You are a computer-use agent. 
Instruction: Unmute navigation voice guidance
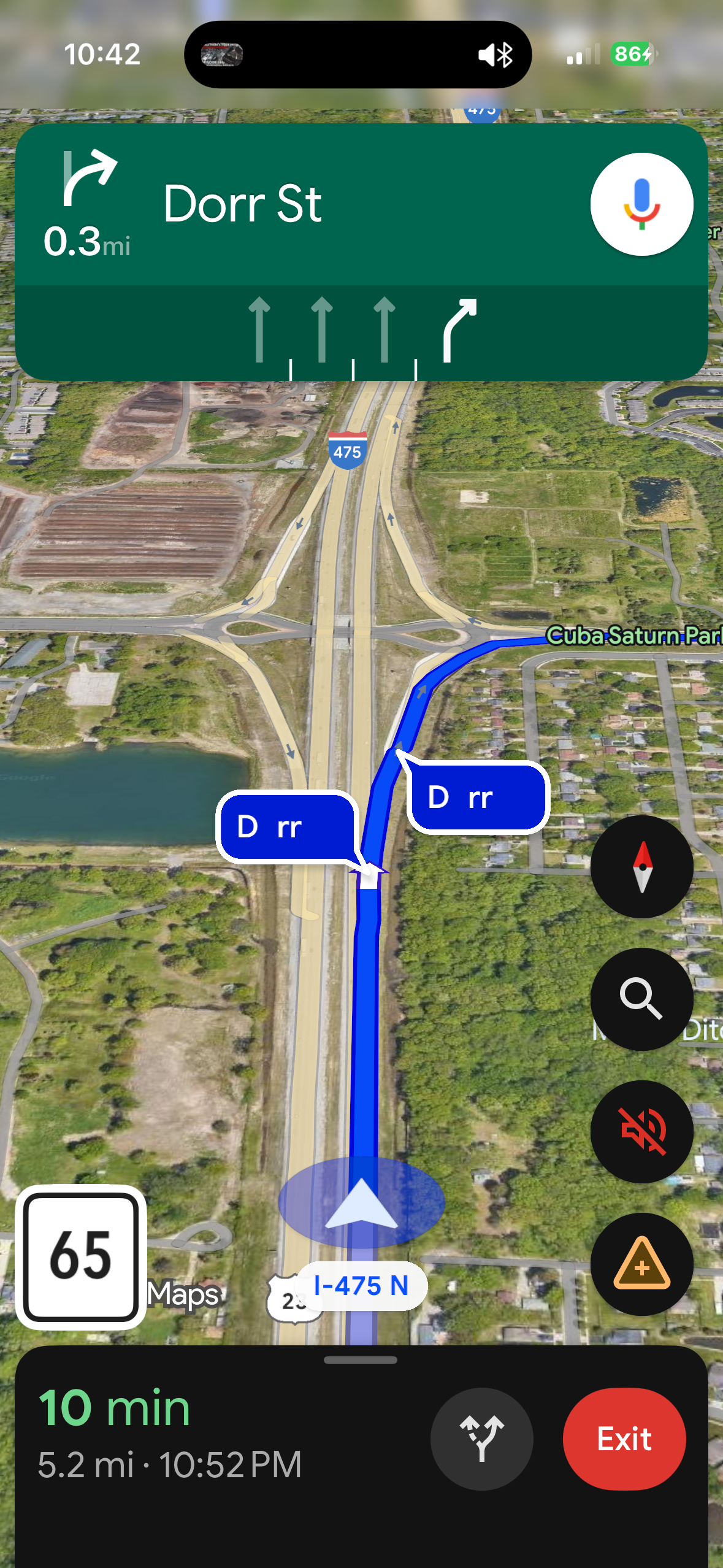[x=641, y=1132]
